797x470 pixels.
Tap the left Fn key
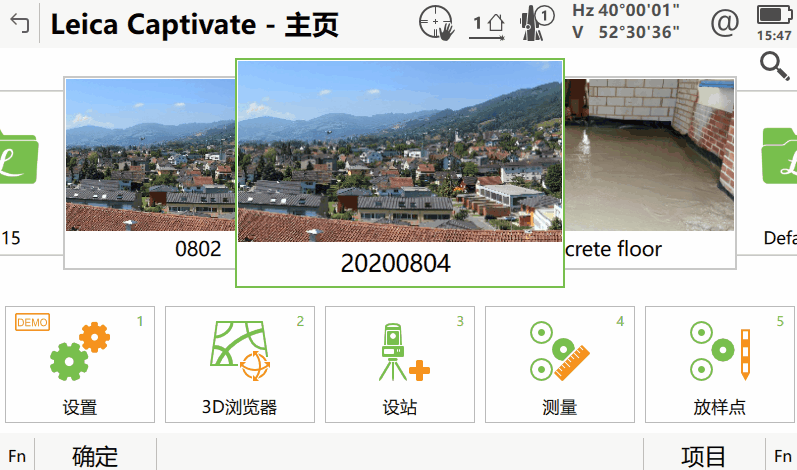[x=17, y=456]
